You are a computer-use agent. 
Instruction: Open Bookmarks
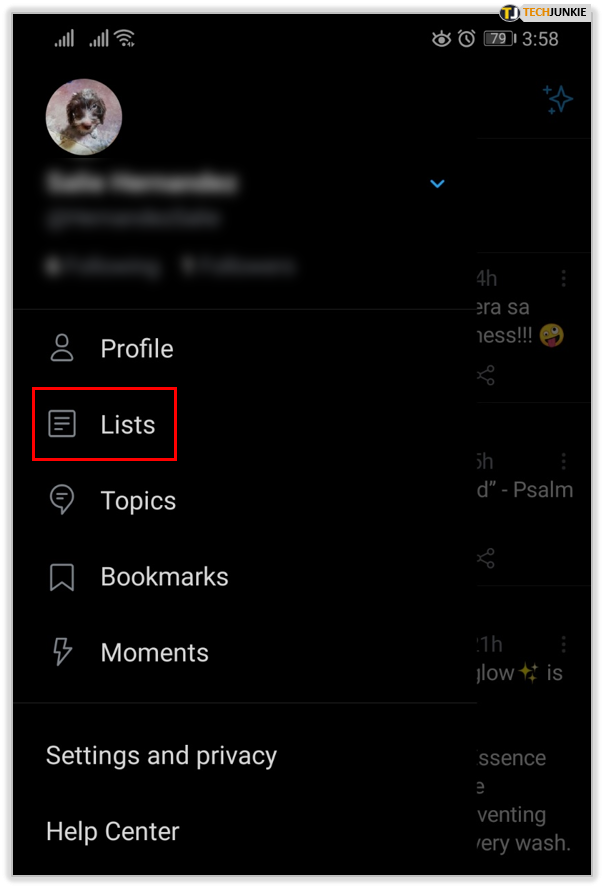pos(164,577)
